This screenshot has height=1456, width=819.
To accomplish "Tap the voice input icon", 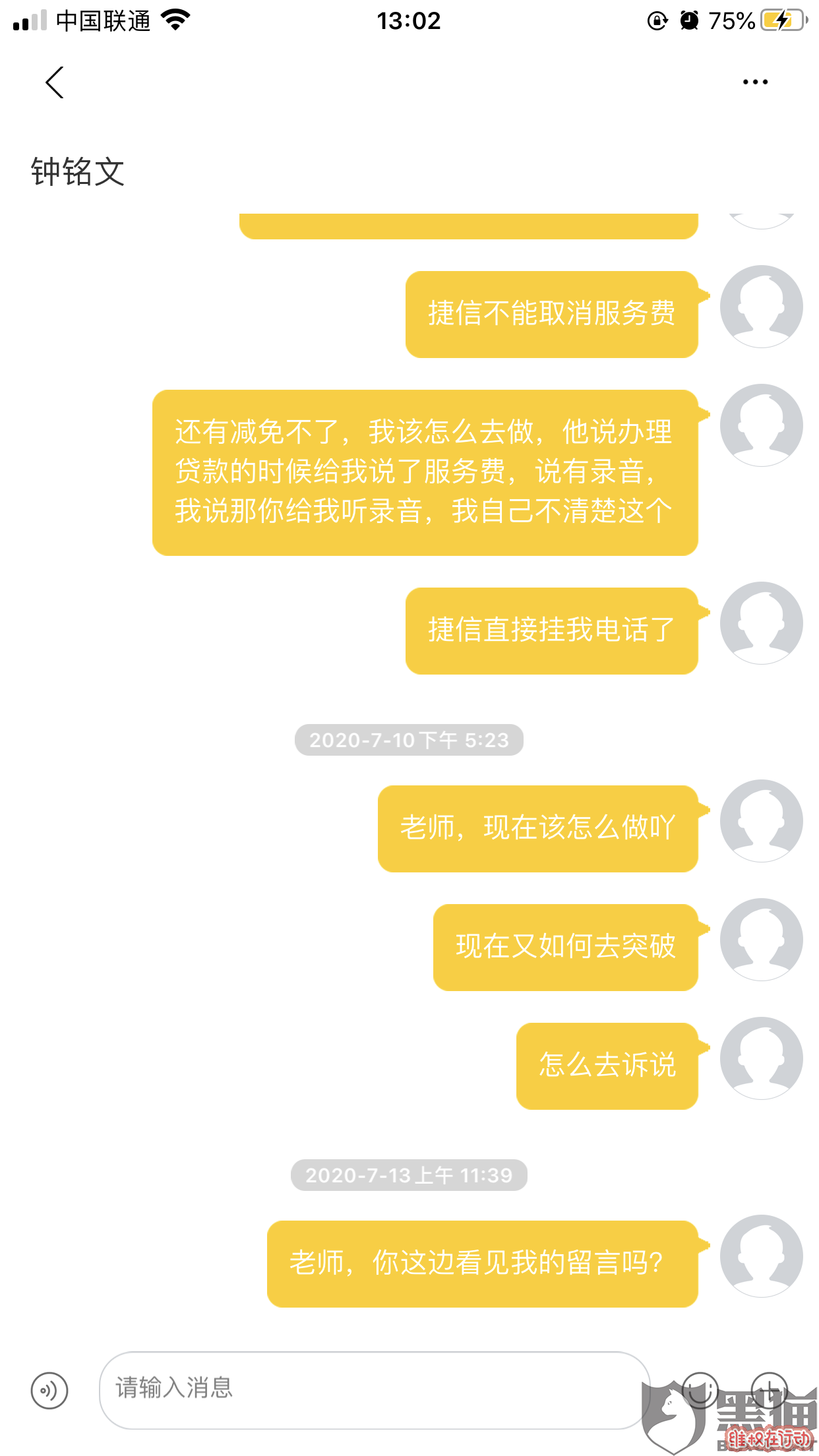I will [49, 1391].
